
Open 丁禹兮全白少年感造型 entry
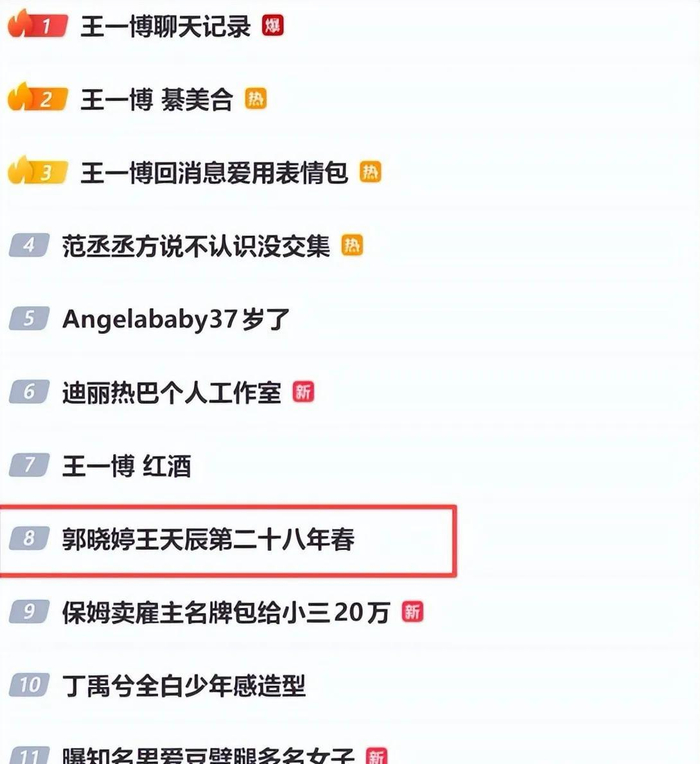(x=184, y=685)
